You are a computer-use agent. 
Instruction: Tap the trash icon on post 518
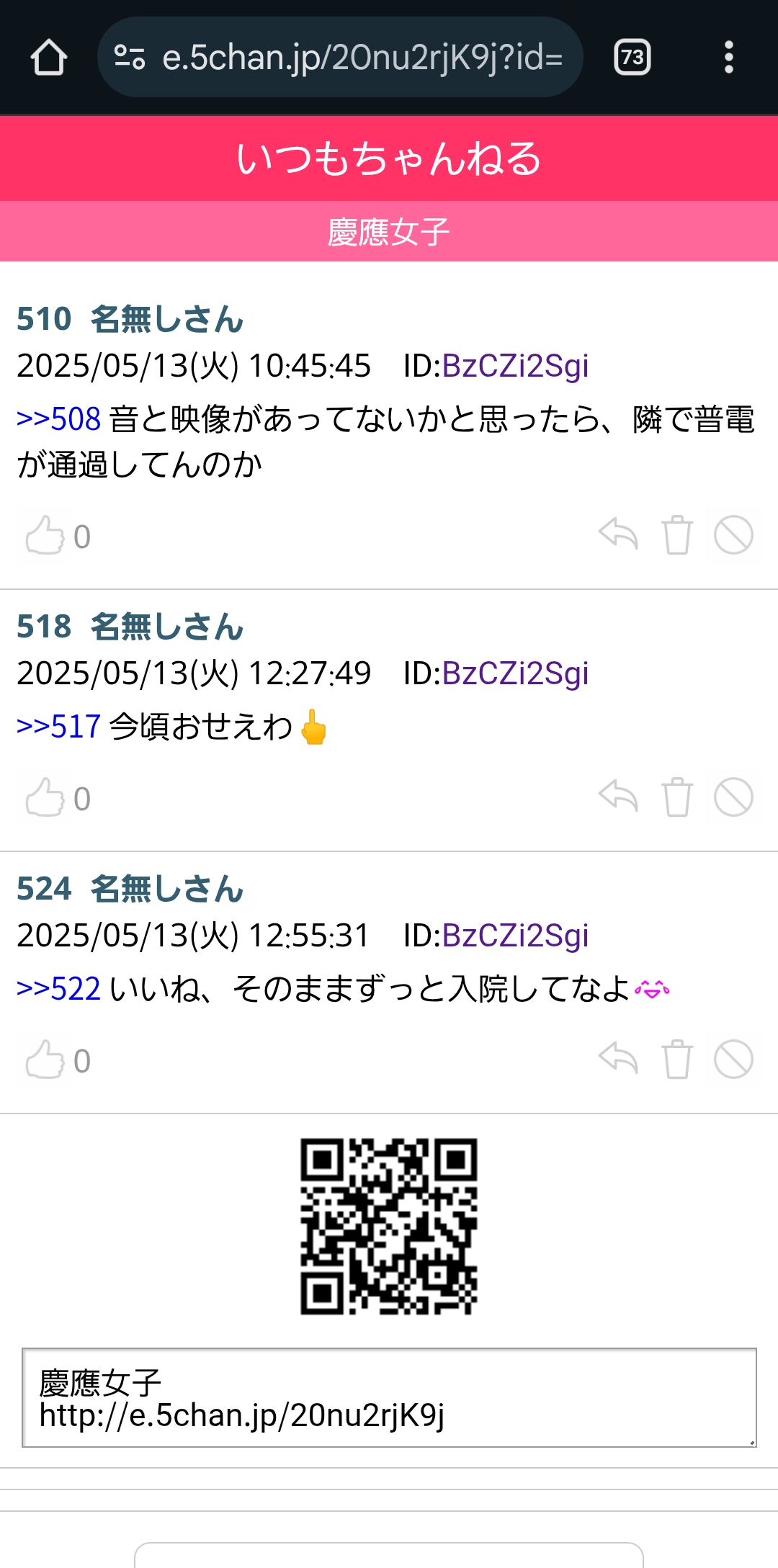pyautogui.click(x=677, y=798)
